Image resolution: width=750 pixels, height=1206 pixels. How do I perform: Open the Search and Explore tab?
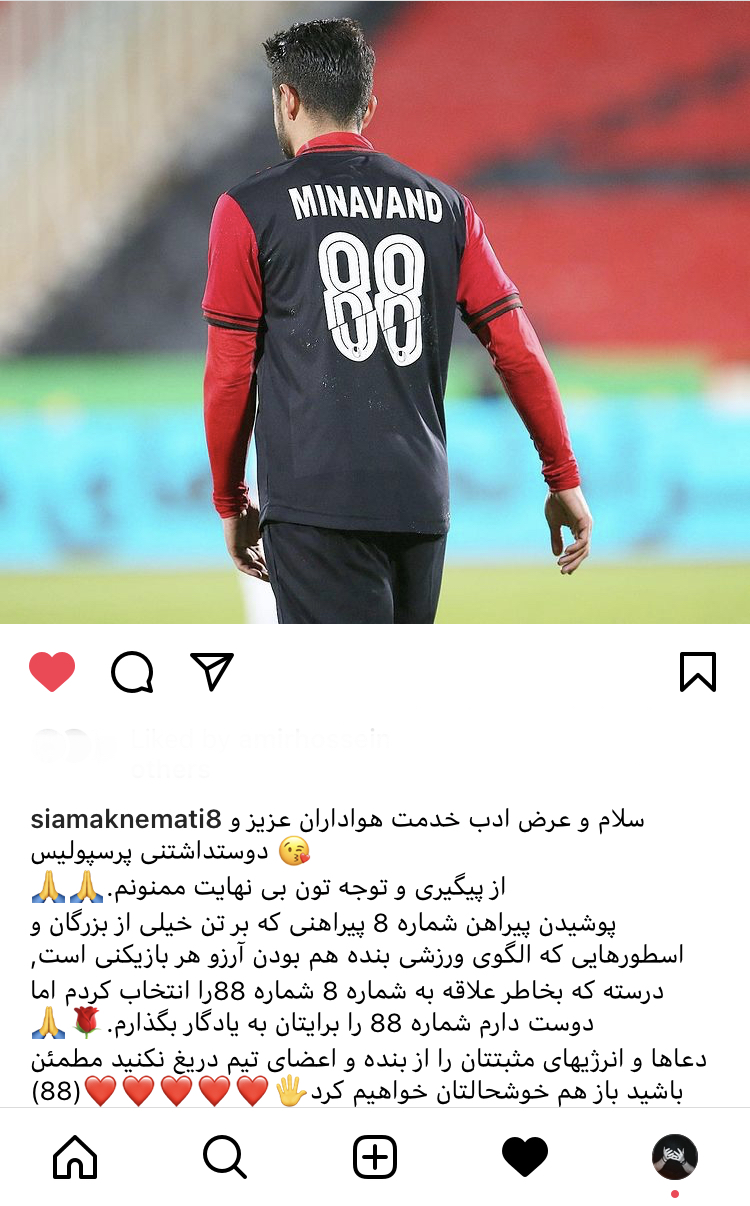225,1157
